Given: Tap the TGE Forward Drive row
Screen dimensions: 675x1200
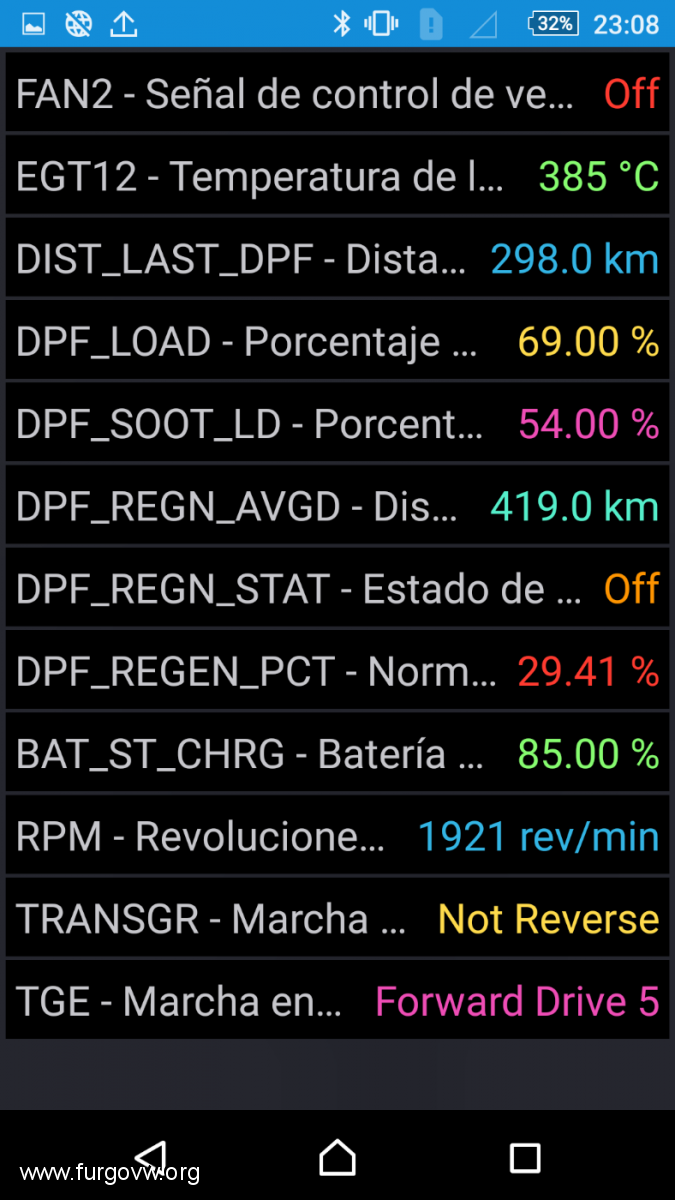Looking at the screenshot, I should pyautogui.click(x=337, y=1001).
